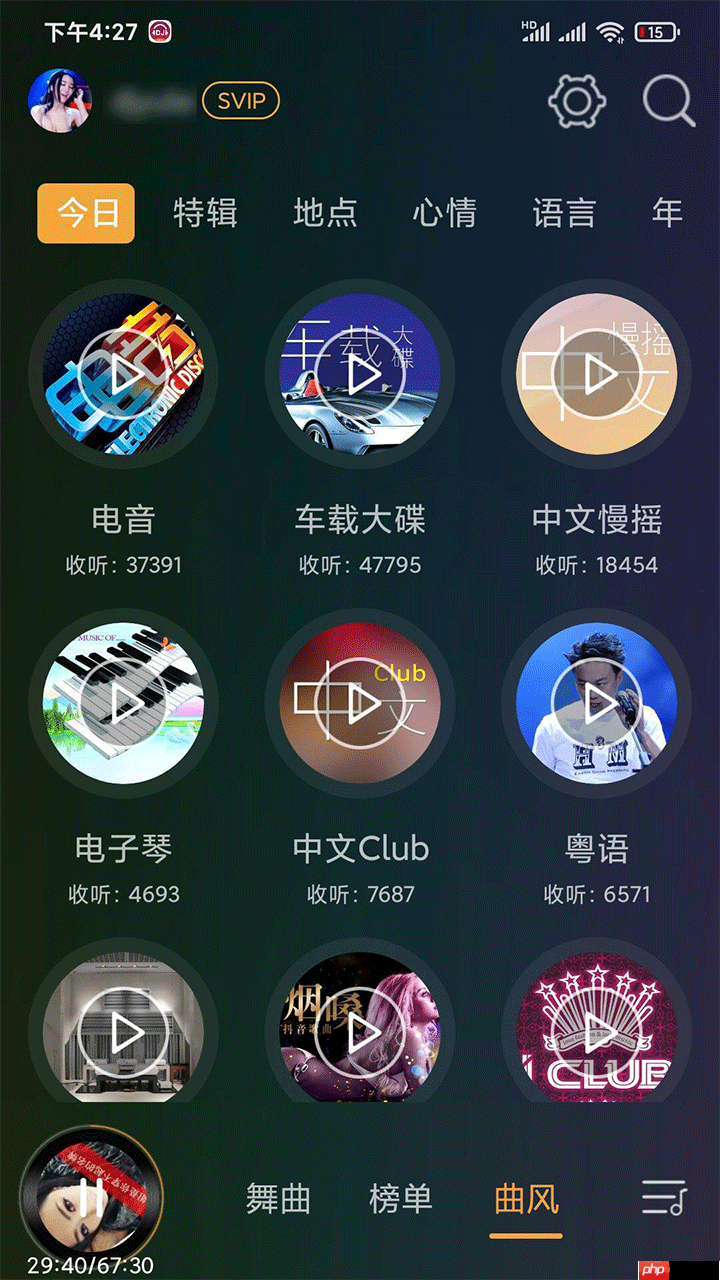This screenshot has width=720, height=1280.
Task: Switch to the 特辑 tab
Action: coord(208,214)
